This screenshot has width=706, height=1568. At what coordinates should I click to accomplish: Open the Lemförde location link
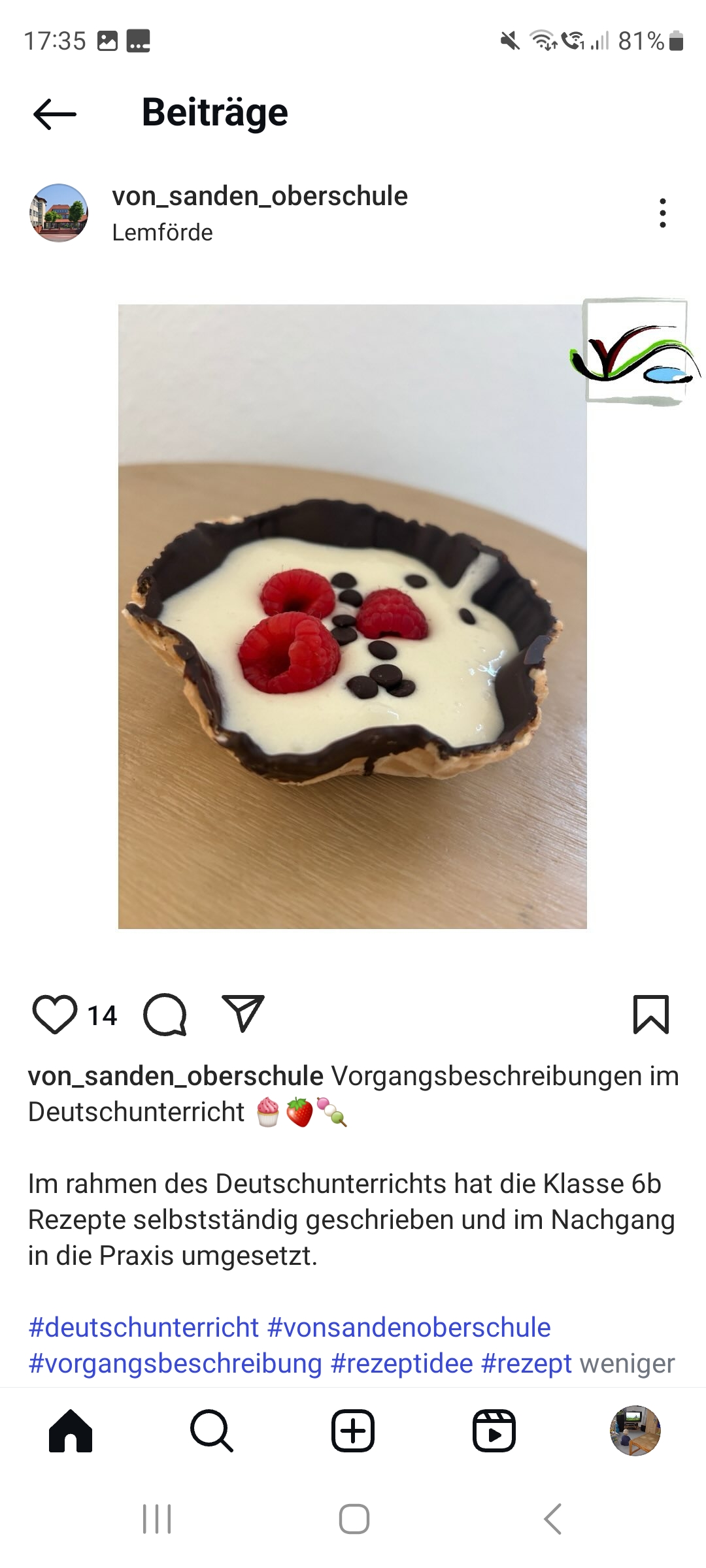coord(162,233)
